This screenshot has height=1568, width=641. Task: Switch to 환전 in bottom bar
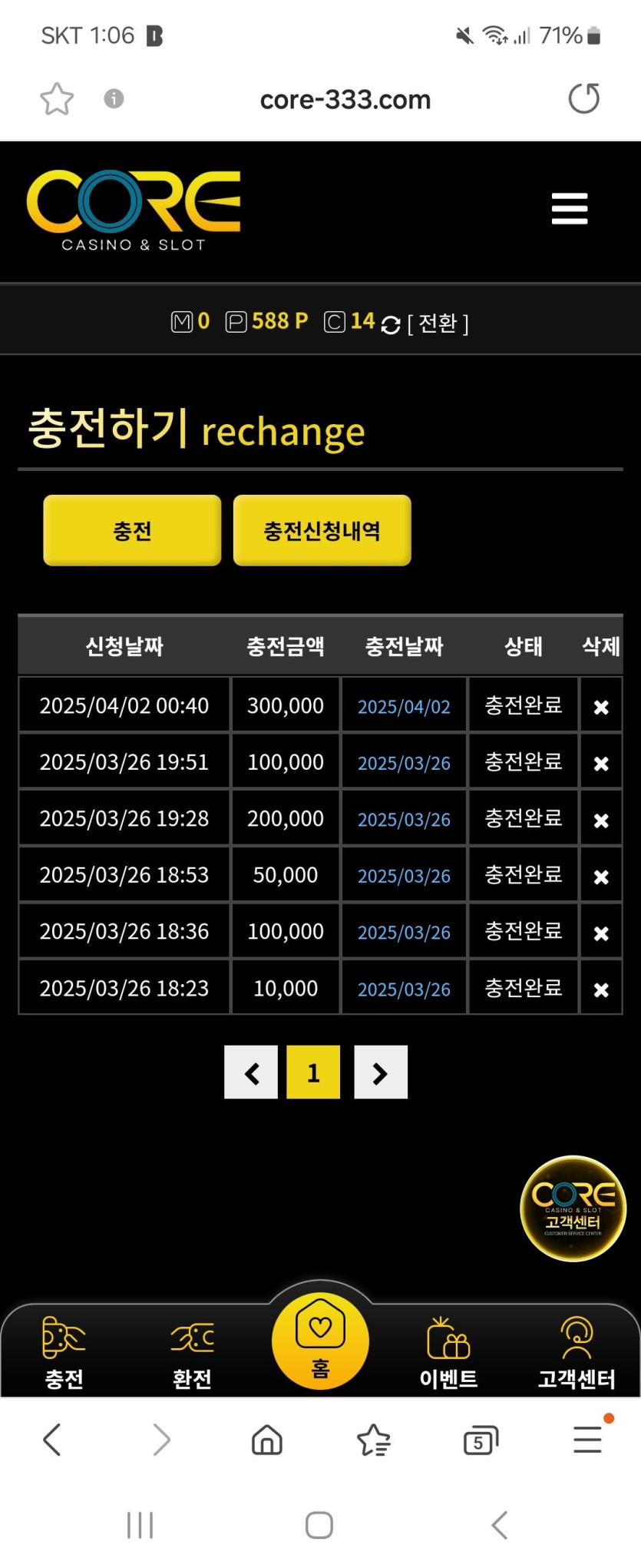point(192,1354)
